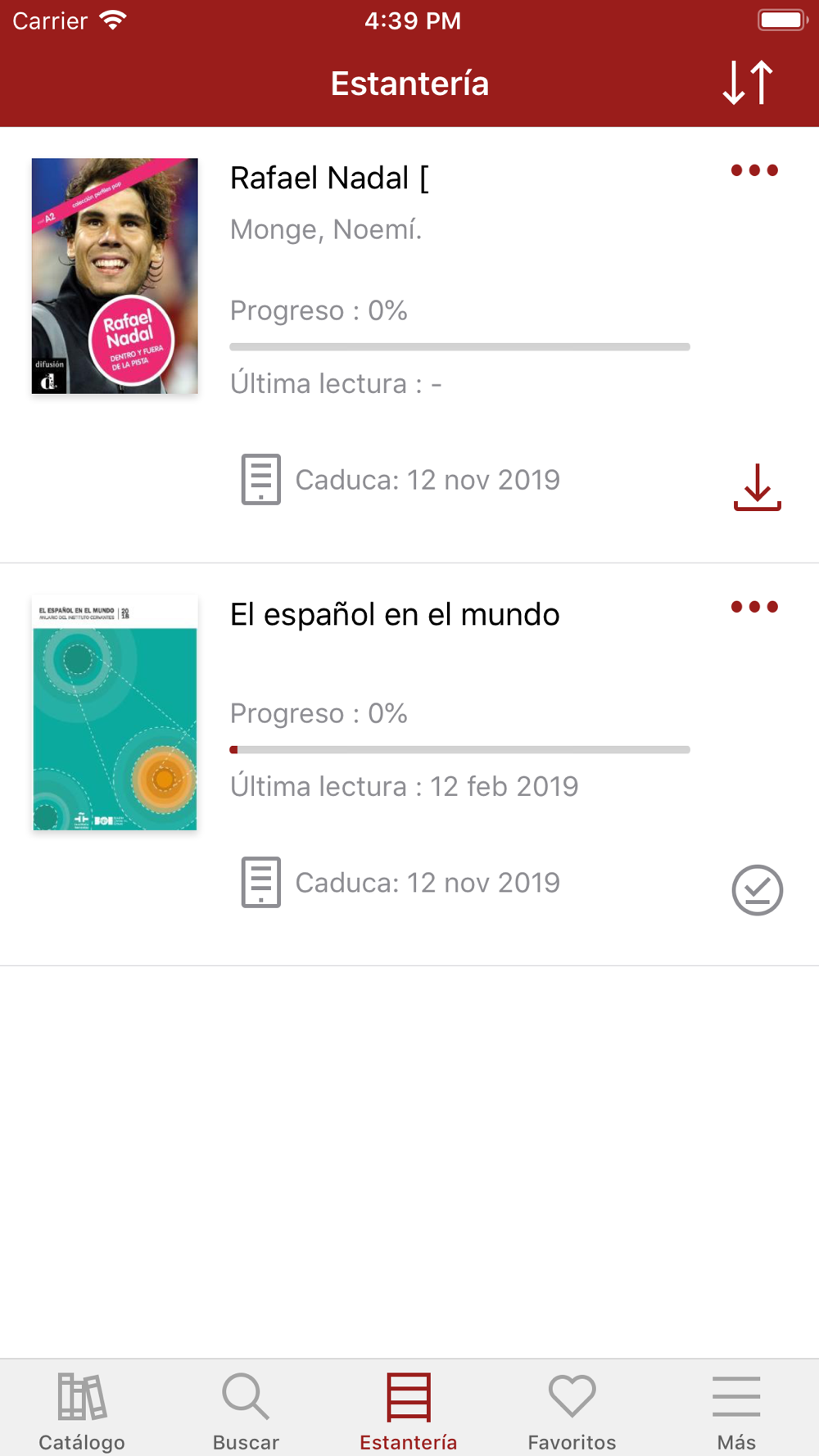Open three-dot menu for El español en el mundo
The height and width of the screenshot is (1456, 819).
(x=754, y=607)
